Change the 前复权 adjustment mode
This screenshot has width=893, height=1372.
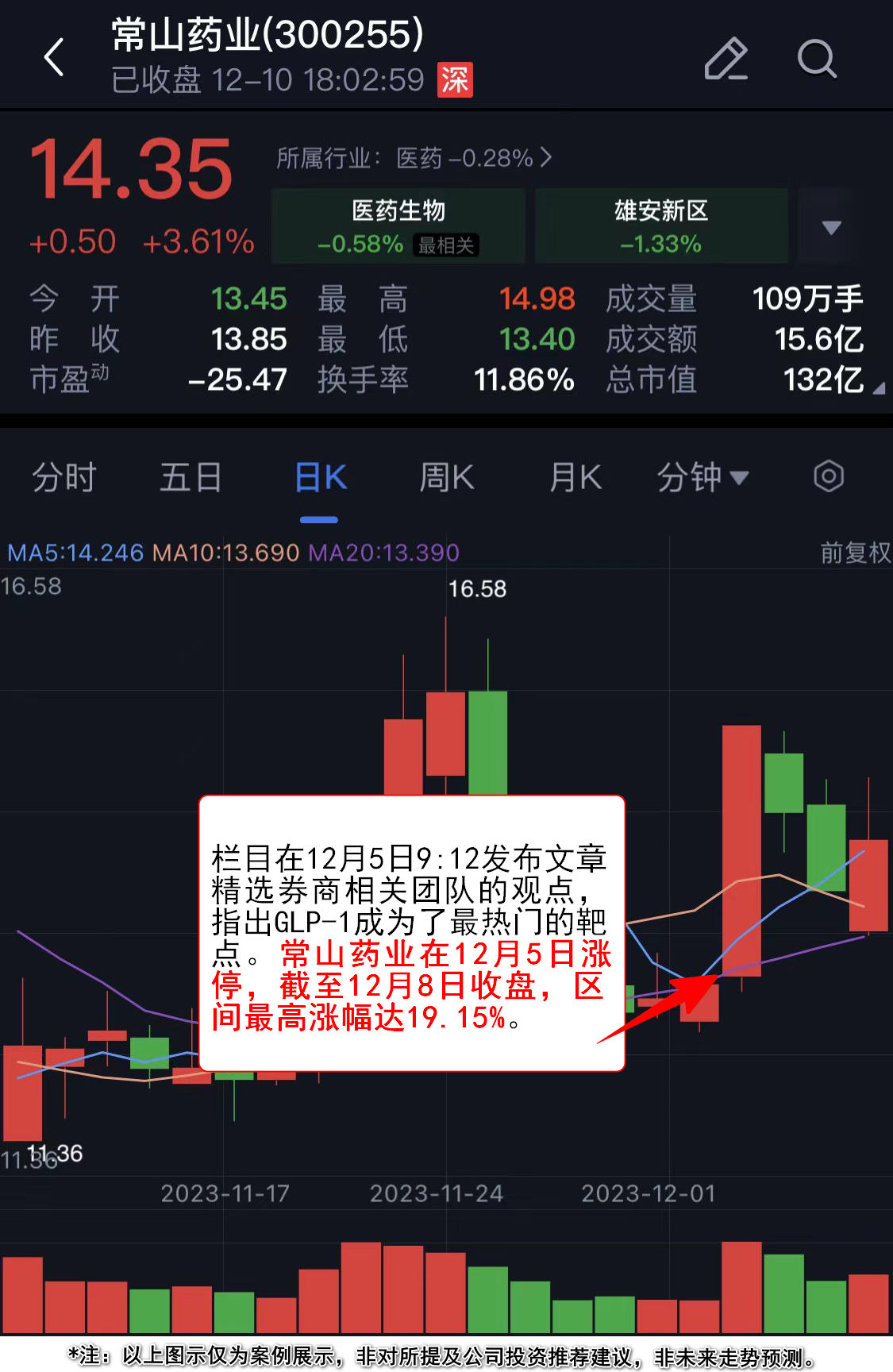[x=855, y=553]
